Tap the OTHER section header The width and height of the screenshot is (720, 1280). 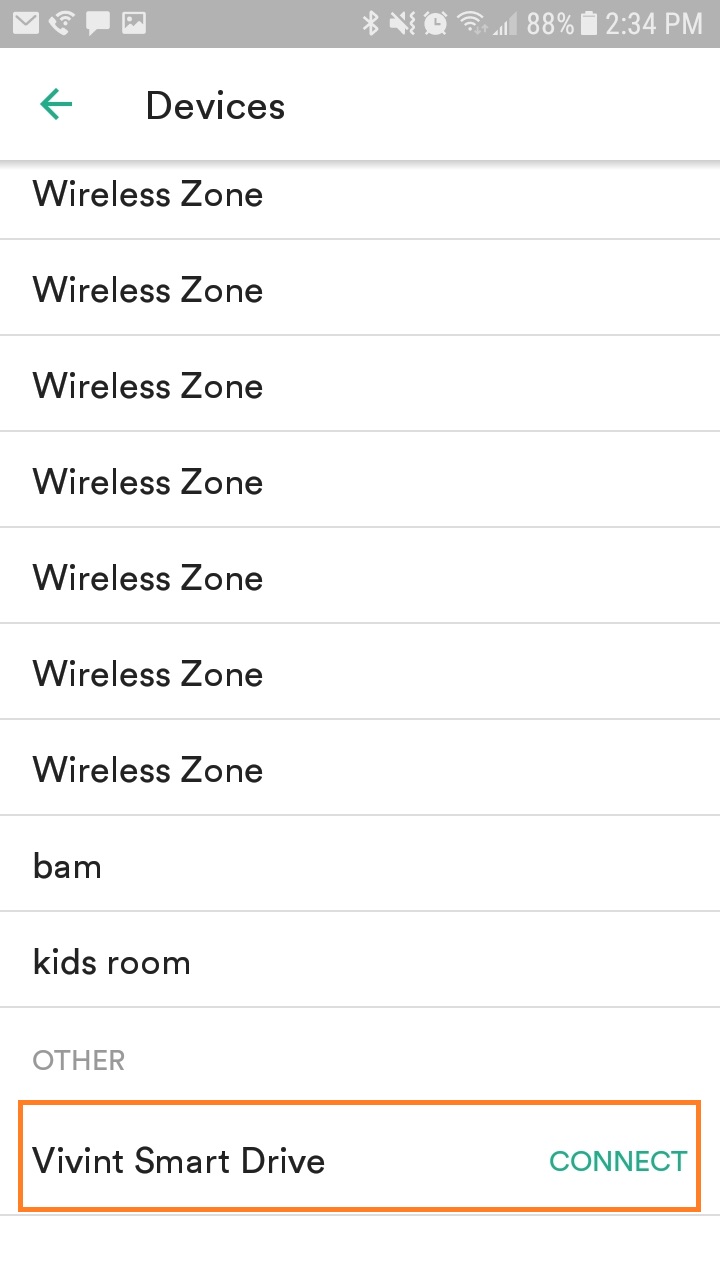pyautogui.click(x=78, y=1060)
